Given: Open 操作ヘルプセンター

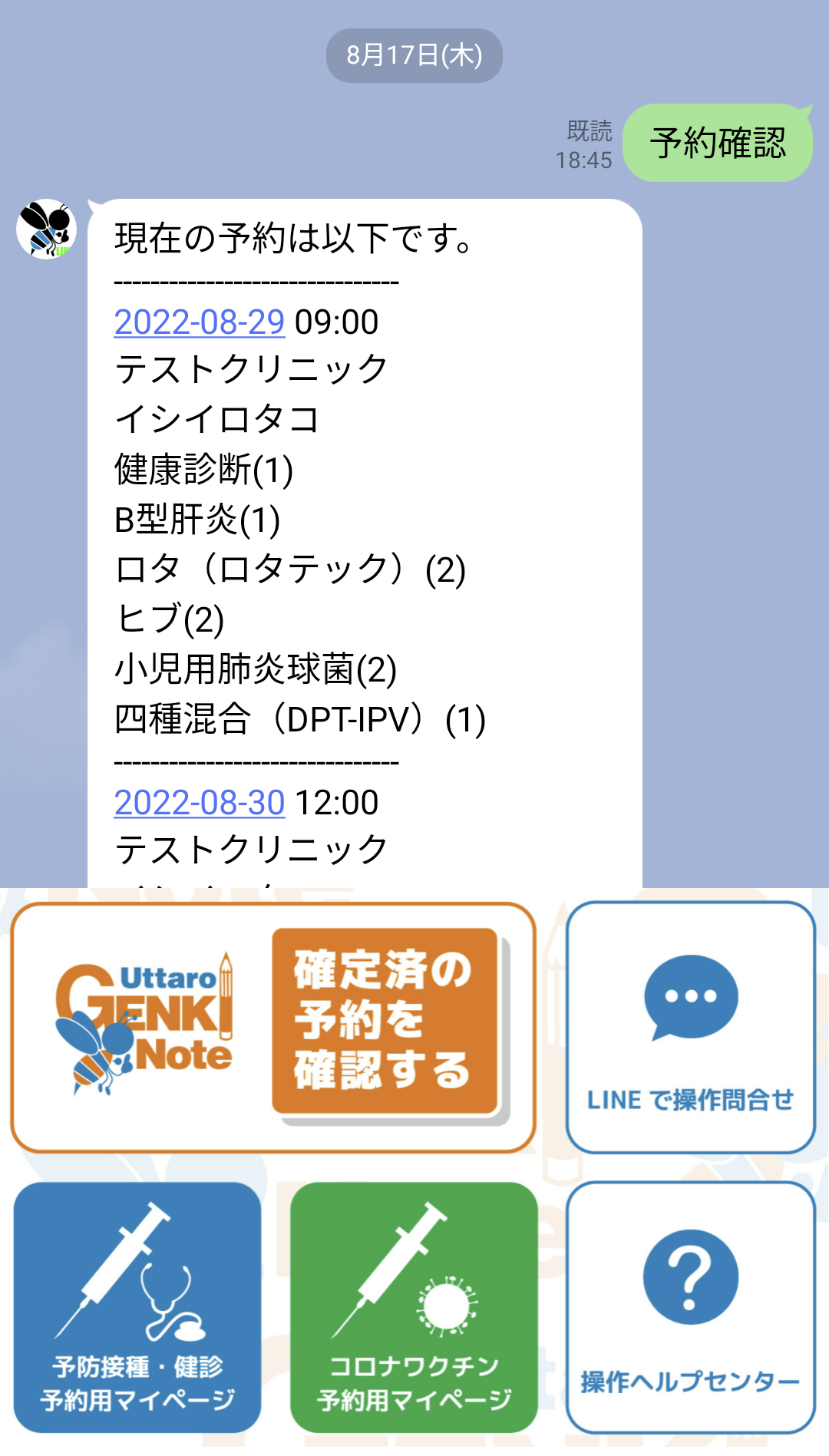Looking at the screenshot, I should 690,1306.
